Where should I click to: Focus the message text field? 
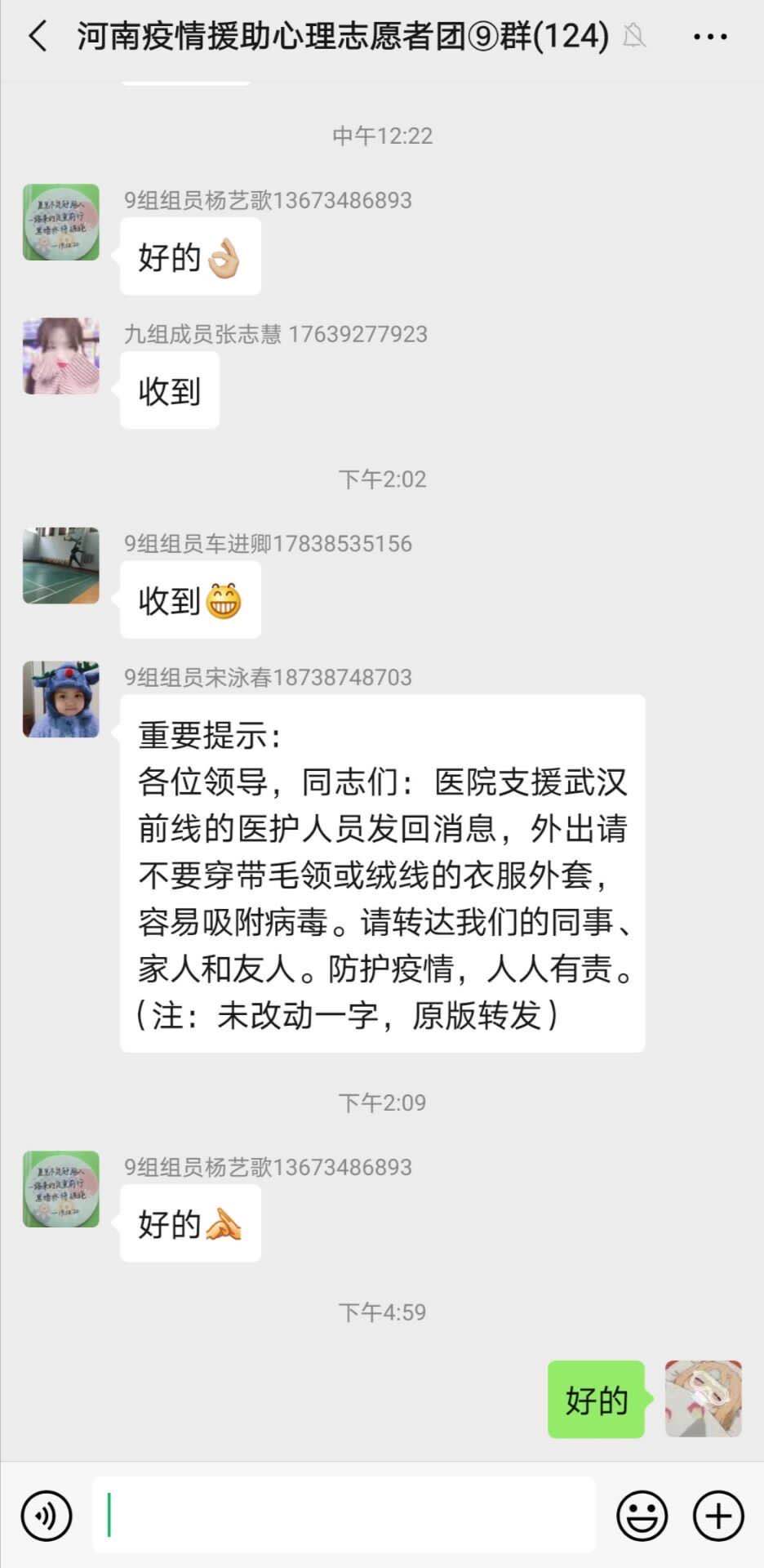point(343,1515)
